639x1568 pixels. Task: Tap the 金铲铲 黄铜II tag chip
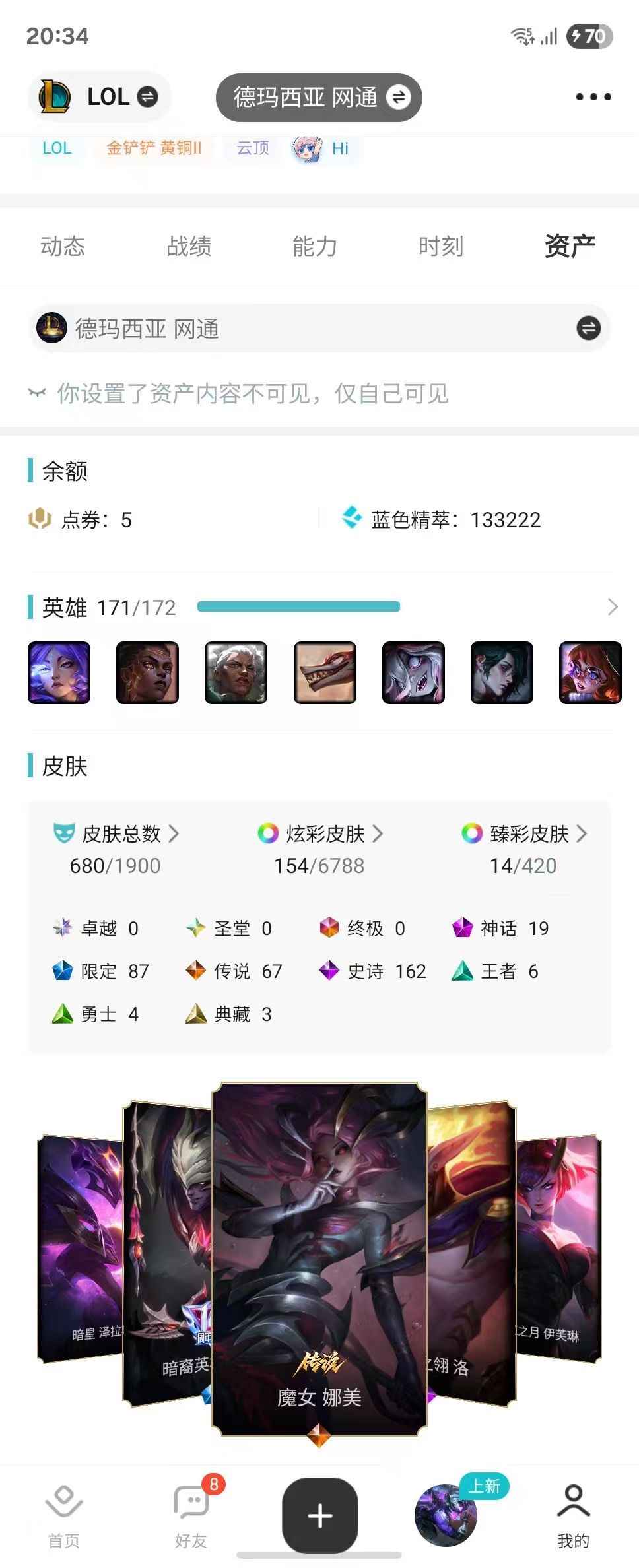tap(154, 148)
